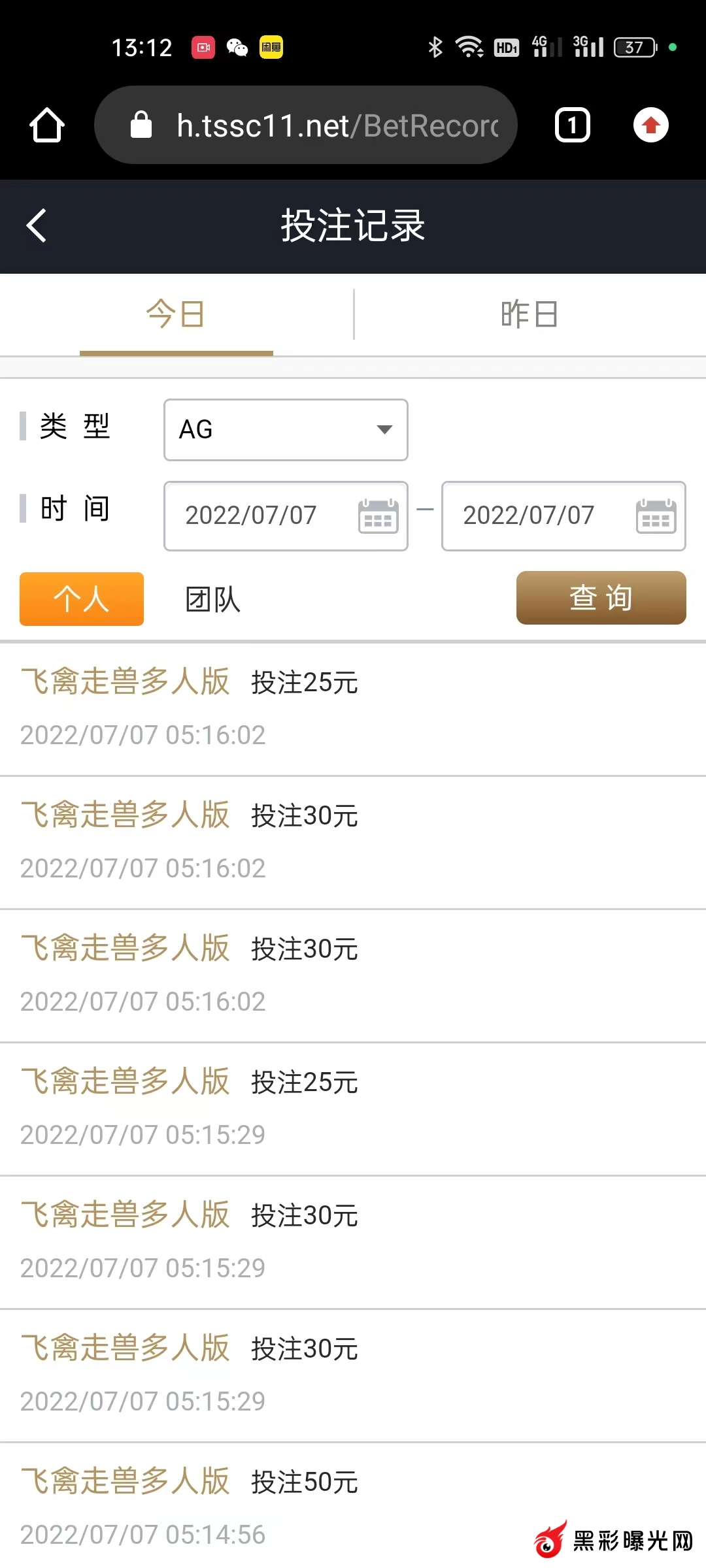Select the 团队 filter
706x1568 pixels.
[213, 599]
